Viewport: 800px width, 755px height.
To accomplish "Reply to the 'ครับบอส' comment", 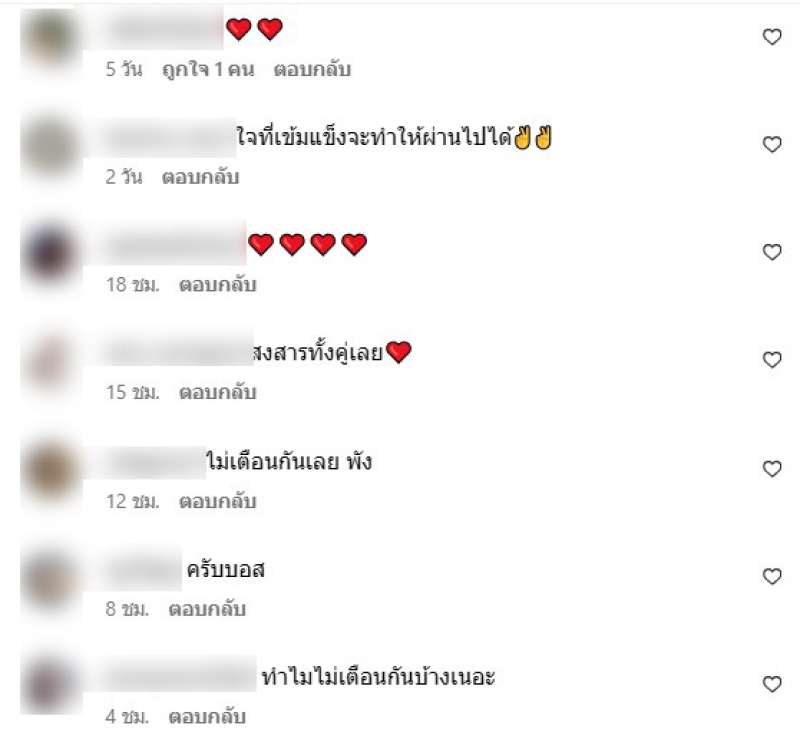I will point(207,609).
